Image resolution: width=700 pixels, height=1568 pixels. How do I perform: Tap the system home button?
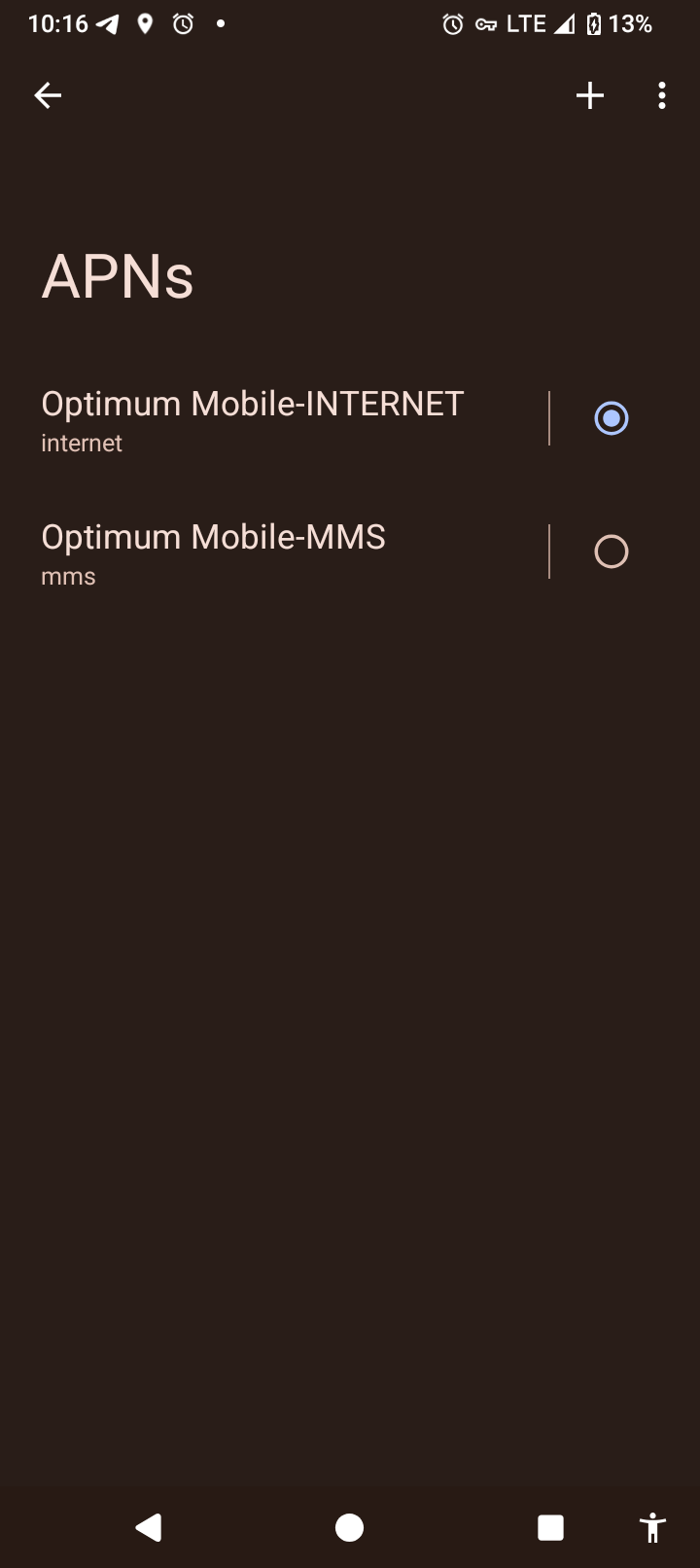(x=349, y=1528)
